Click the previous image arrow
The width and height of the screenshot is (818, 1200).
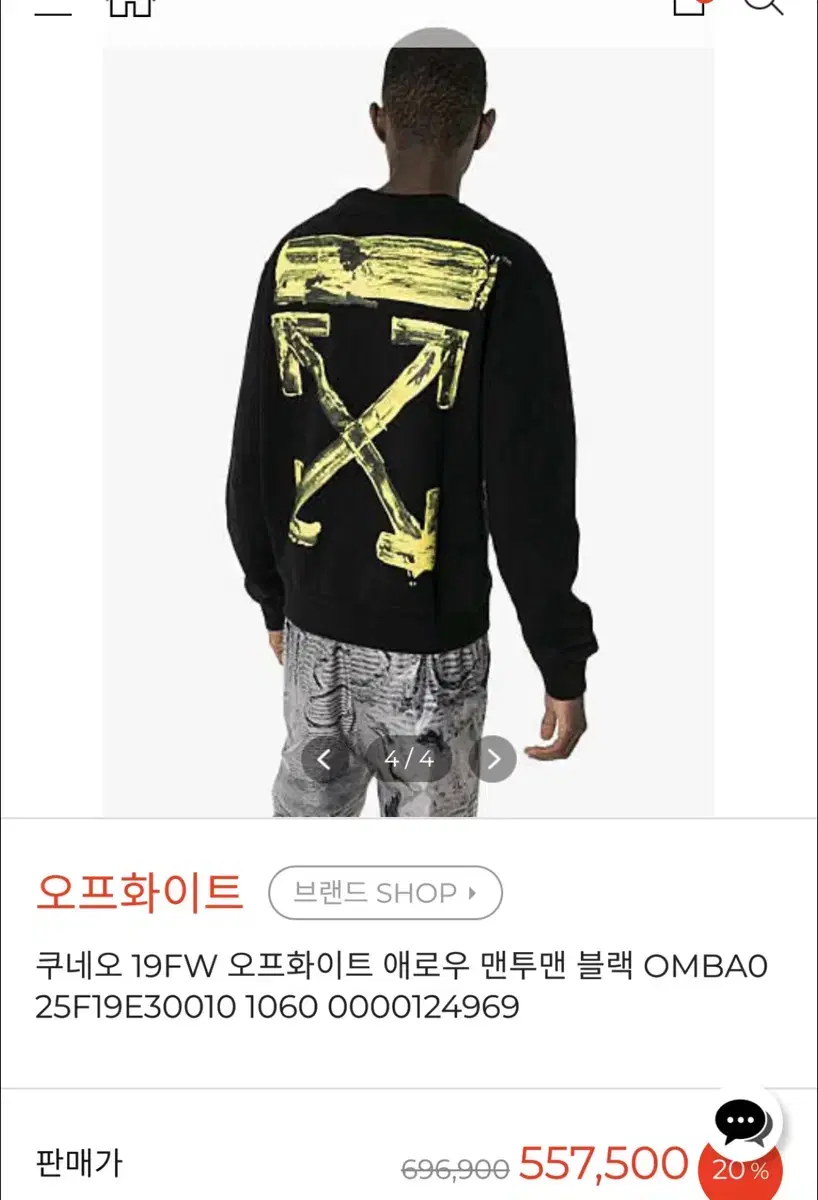pos(326,758)
